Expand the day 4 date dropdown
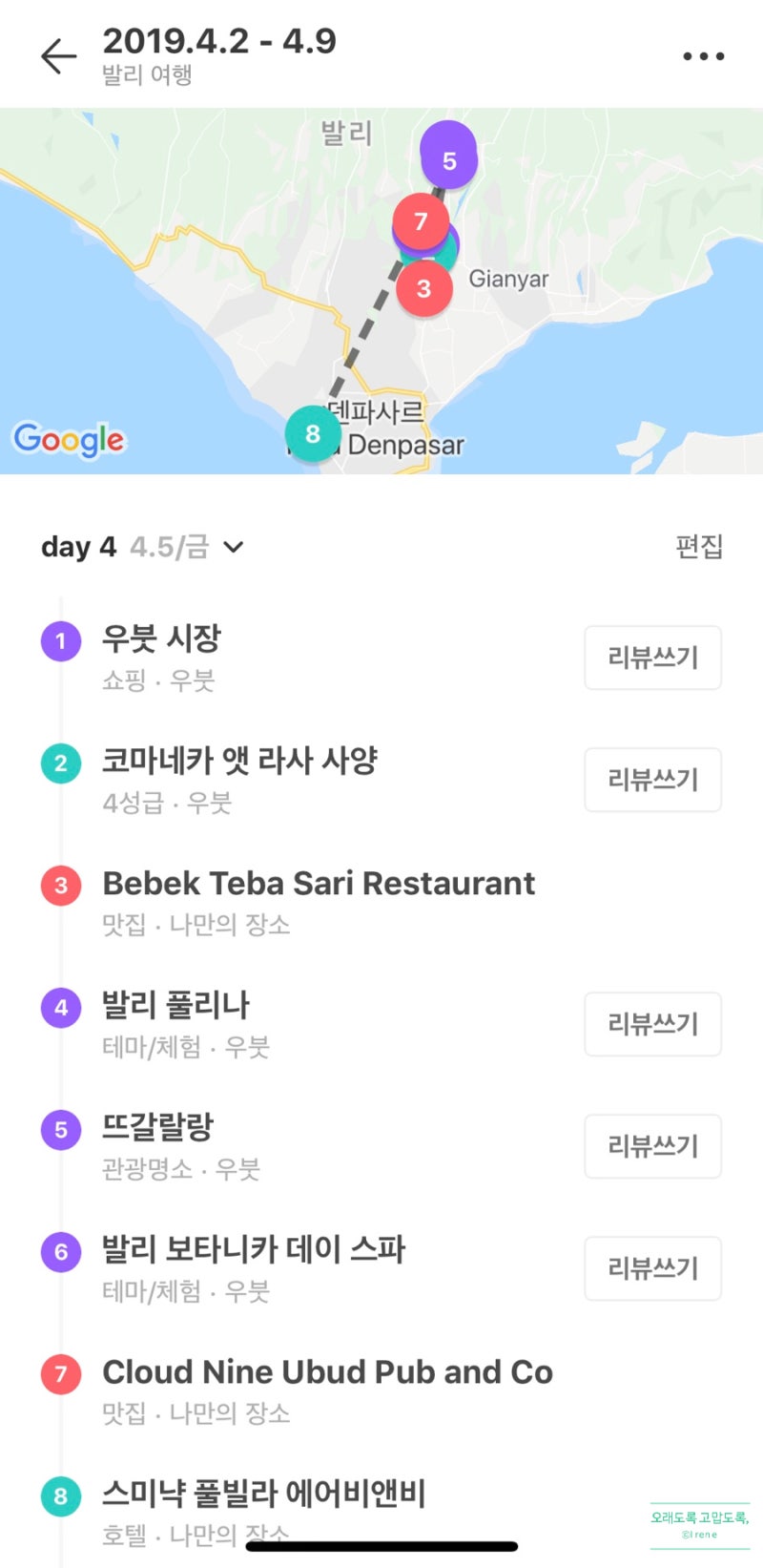 pyautogui.click(x=234, y=547)
